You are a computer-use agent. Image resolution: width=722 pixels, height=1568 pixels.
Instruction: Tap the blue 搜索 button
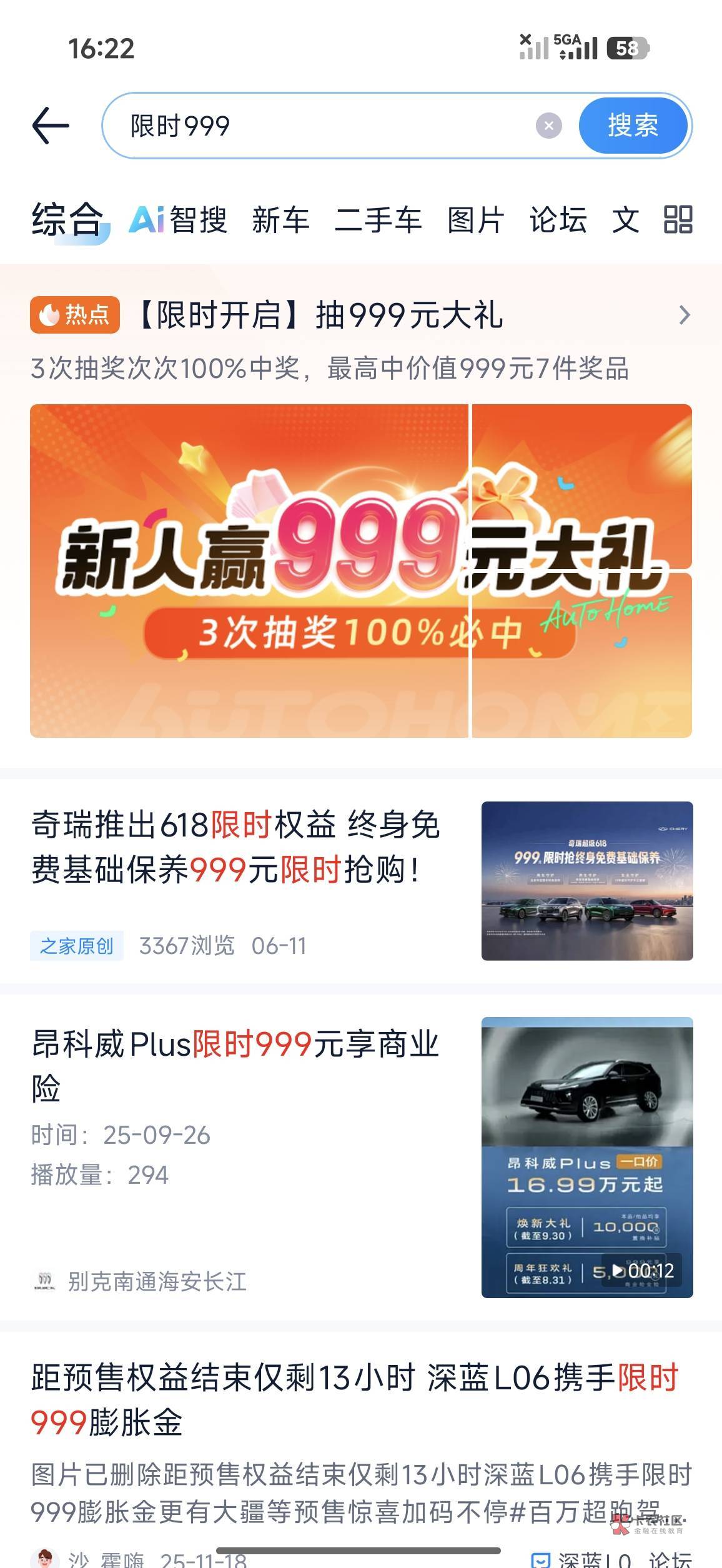tap(633, 125)
